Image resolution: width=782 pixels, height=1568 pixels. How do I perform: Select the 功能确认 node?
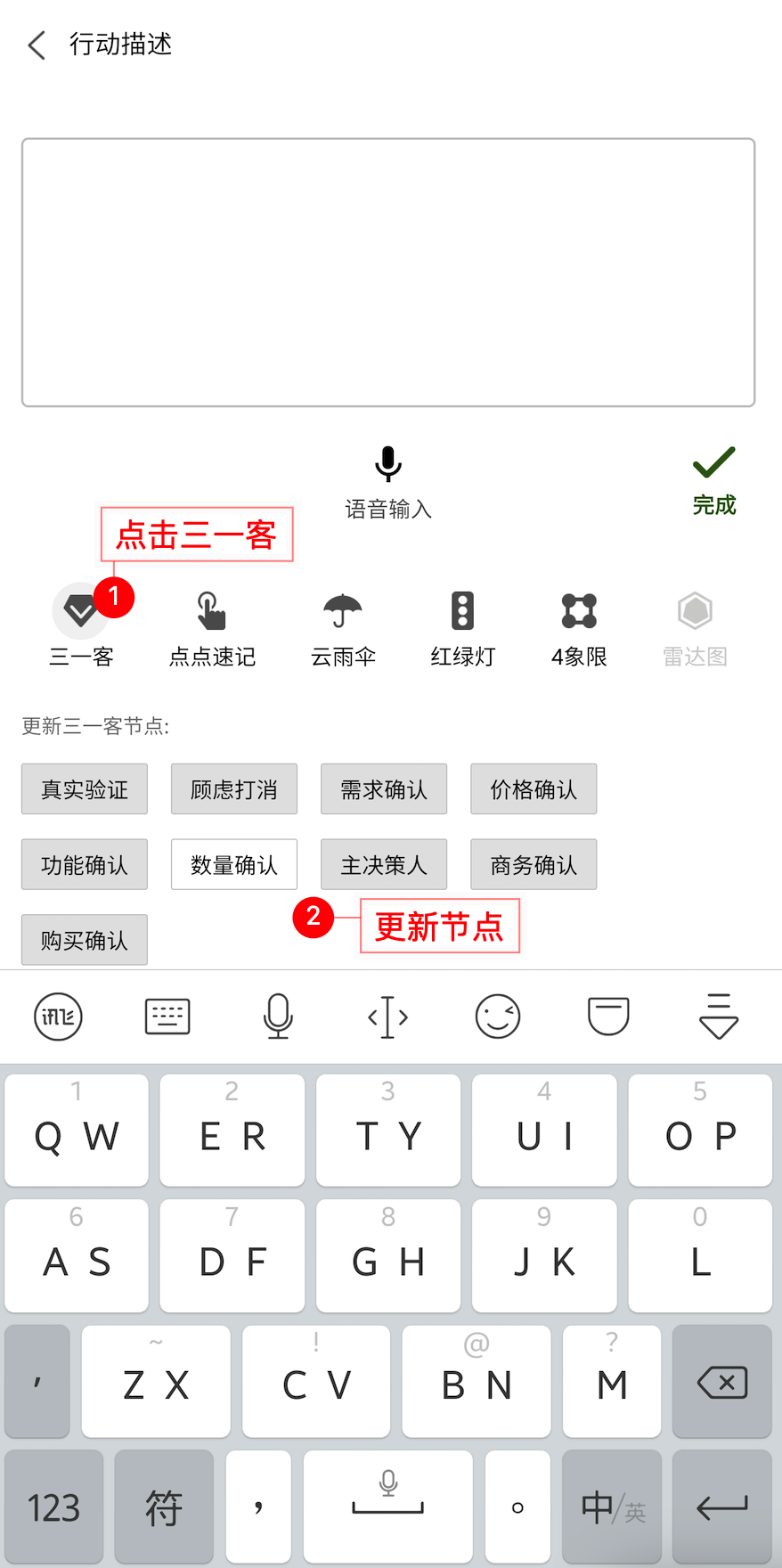tap(85, 865)
